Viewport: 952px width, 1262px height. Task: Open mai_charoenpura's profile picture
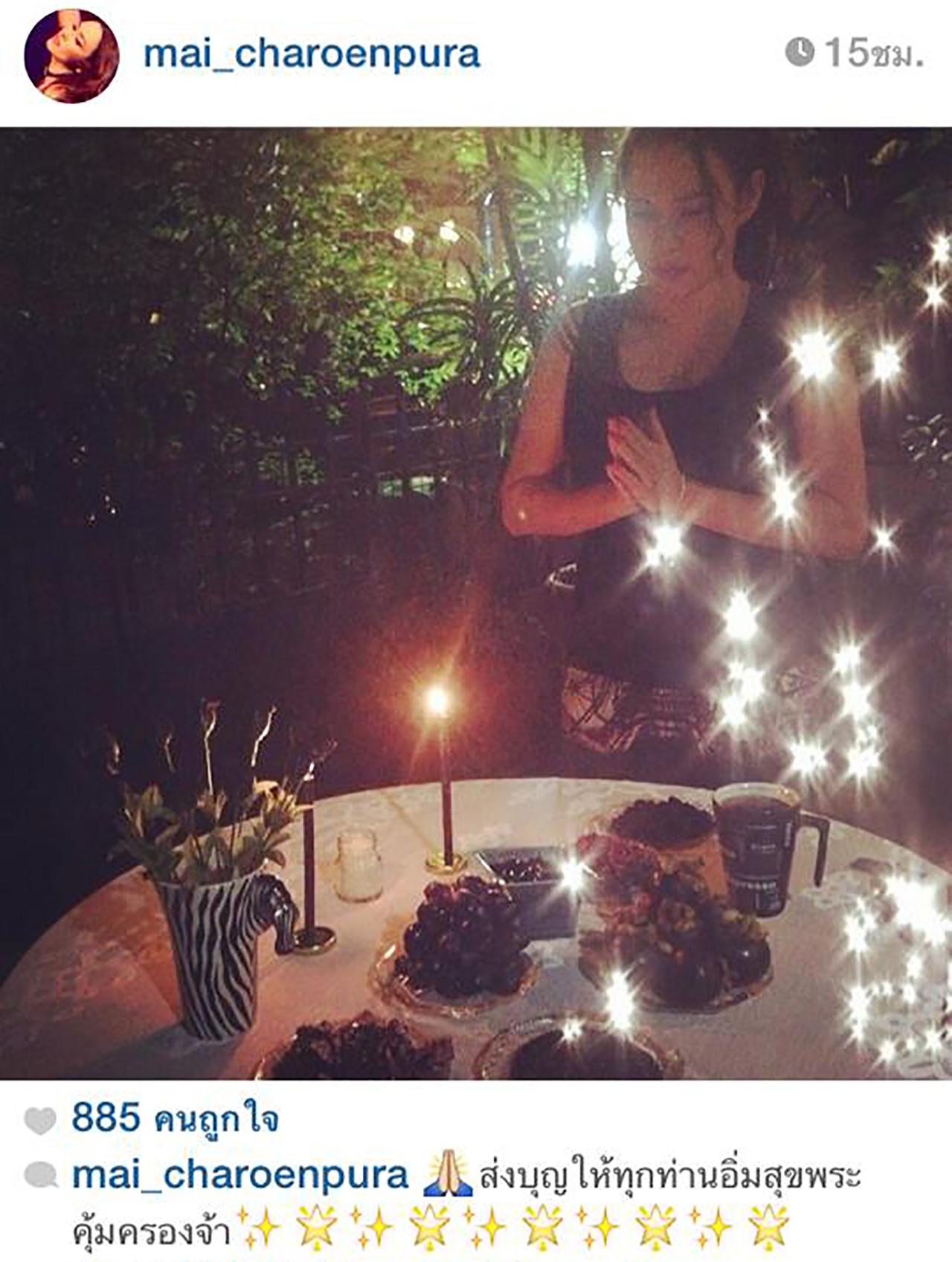[x=71, y=56]
